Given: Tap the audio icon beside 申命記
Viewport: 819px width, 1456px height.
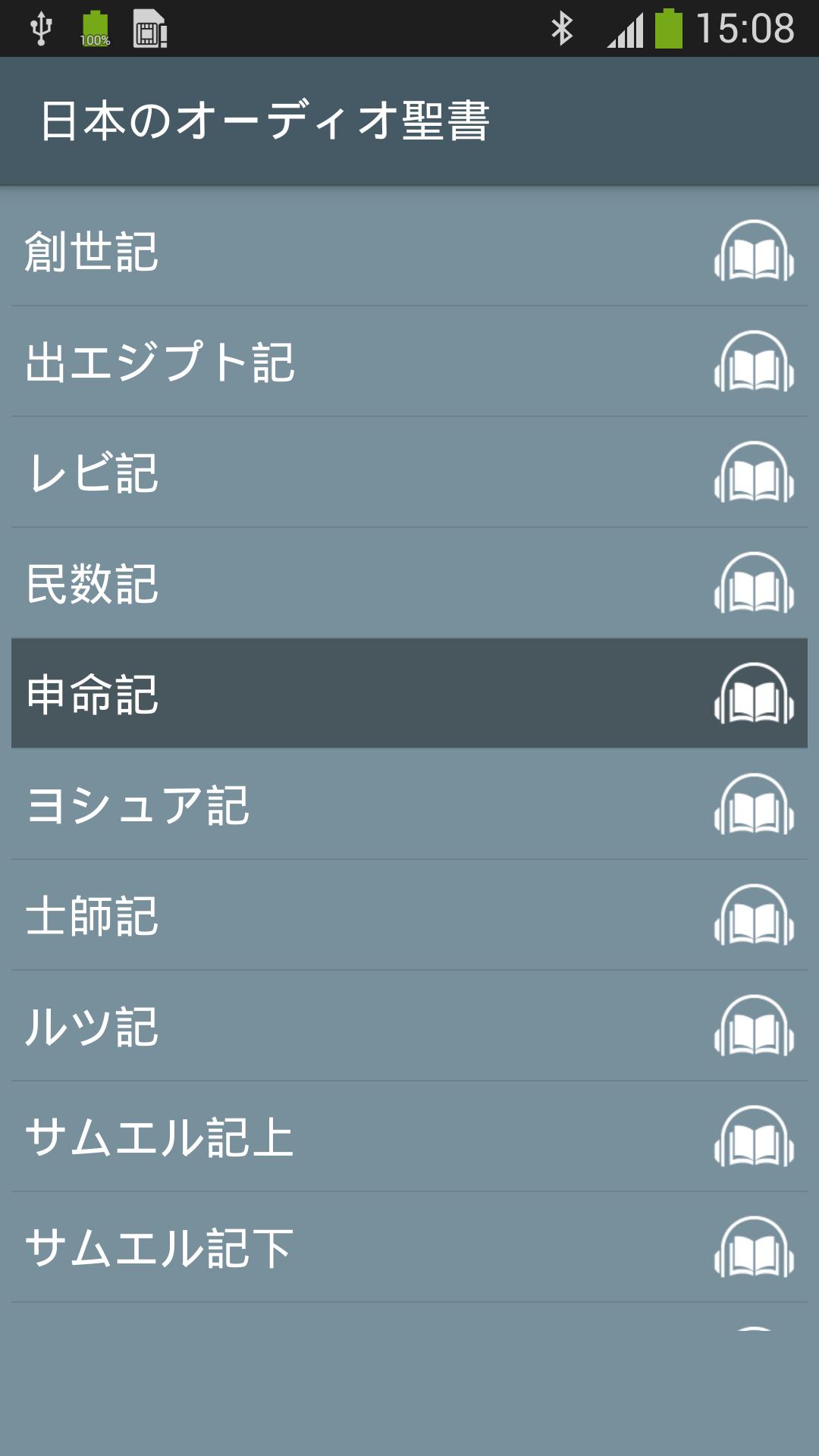Looking at the screenshot, I should click(x=755, y=694).
